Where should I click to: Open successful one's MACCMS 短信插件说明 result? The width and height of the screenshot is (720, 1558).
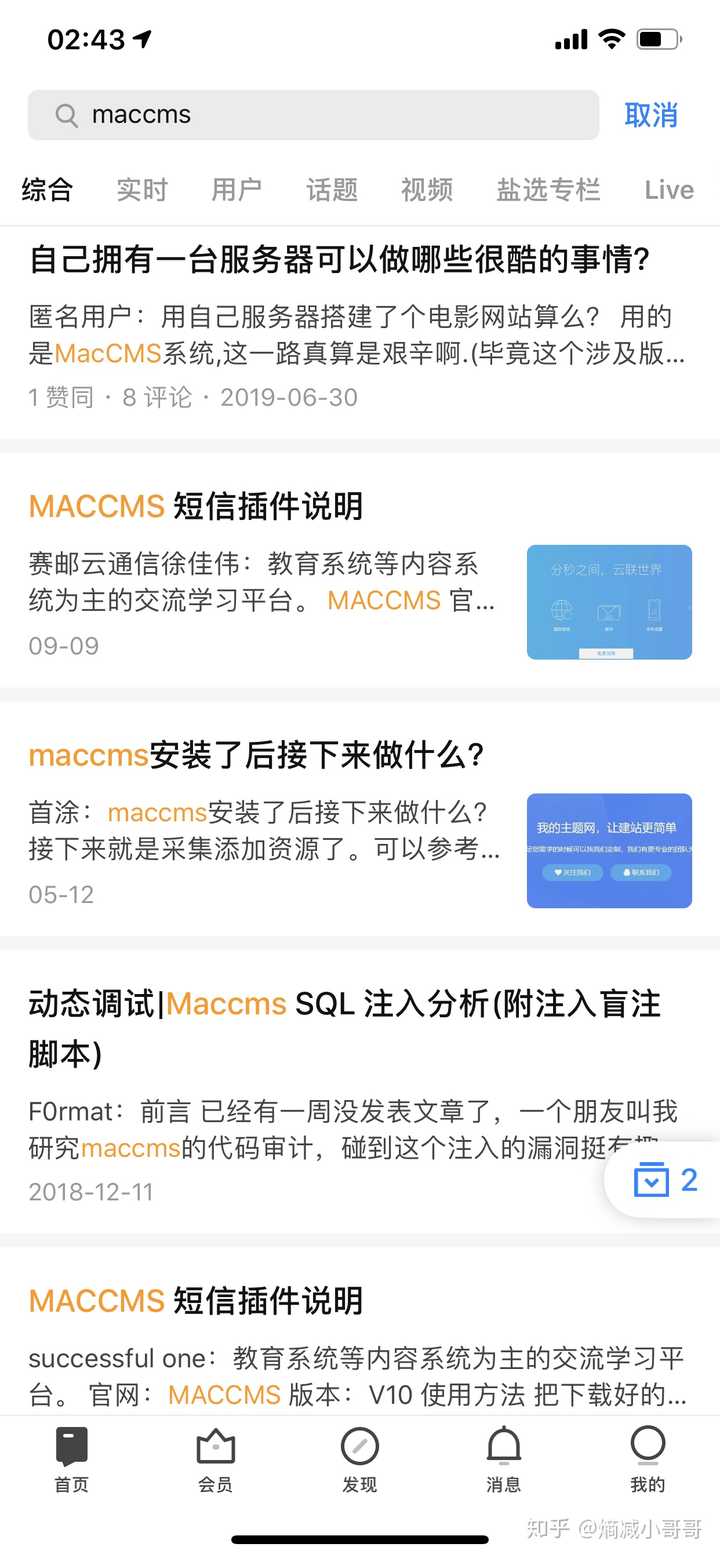point(196,1301)
